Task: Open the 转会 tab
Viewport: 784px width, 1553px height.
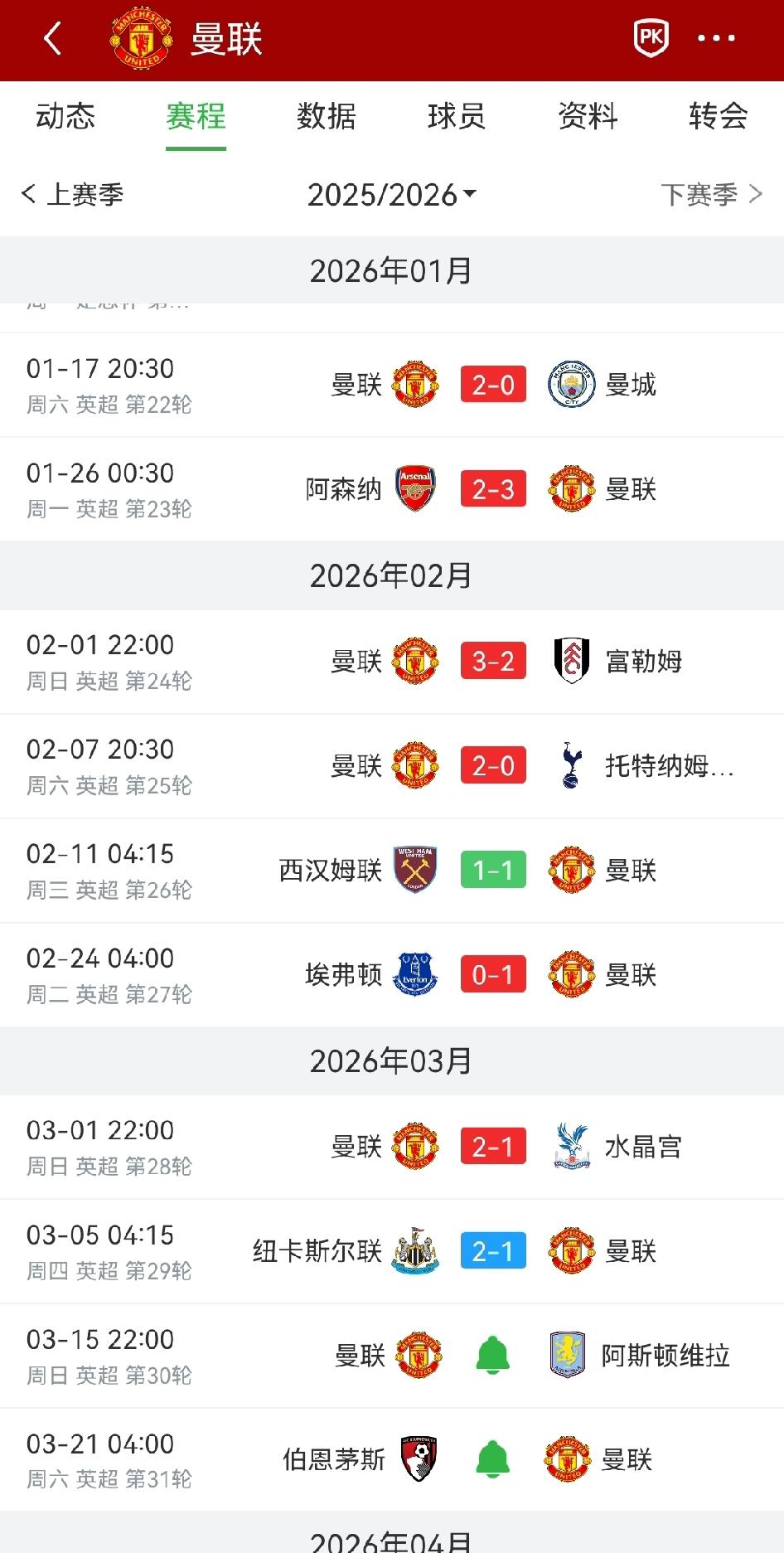Action: pyautogui.click(x=717, y=117)
